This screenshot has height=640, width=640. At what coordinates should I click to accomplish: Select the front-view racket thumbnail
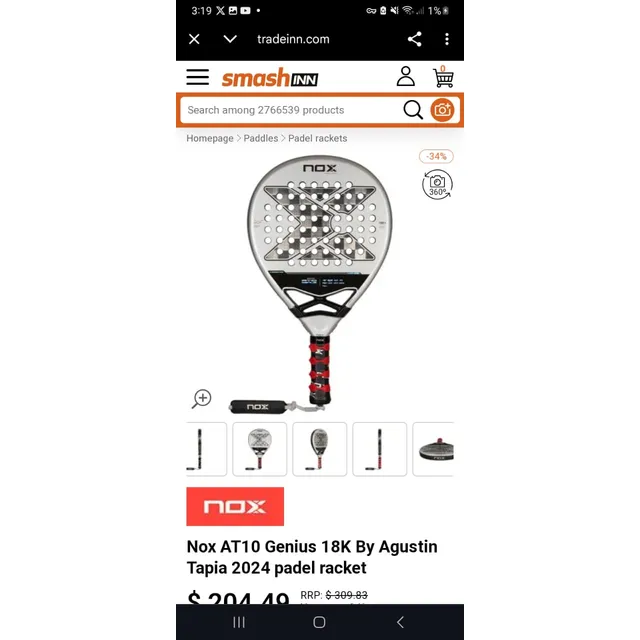tap(260, 449)
